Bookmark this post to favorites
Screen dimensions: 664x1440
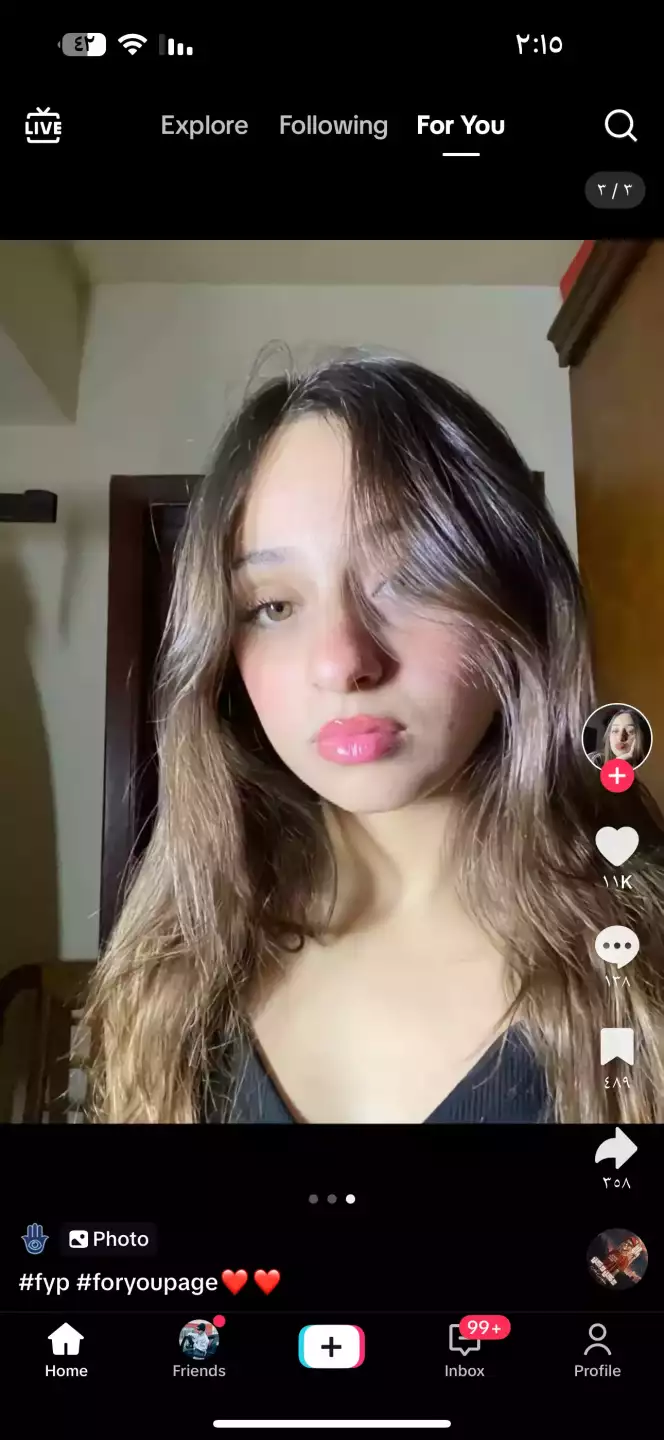(617, 1048)
